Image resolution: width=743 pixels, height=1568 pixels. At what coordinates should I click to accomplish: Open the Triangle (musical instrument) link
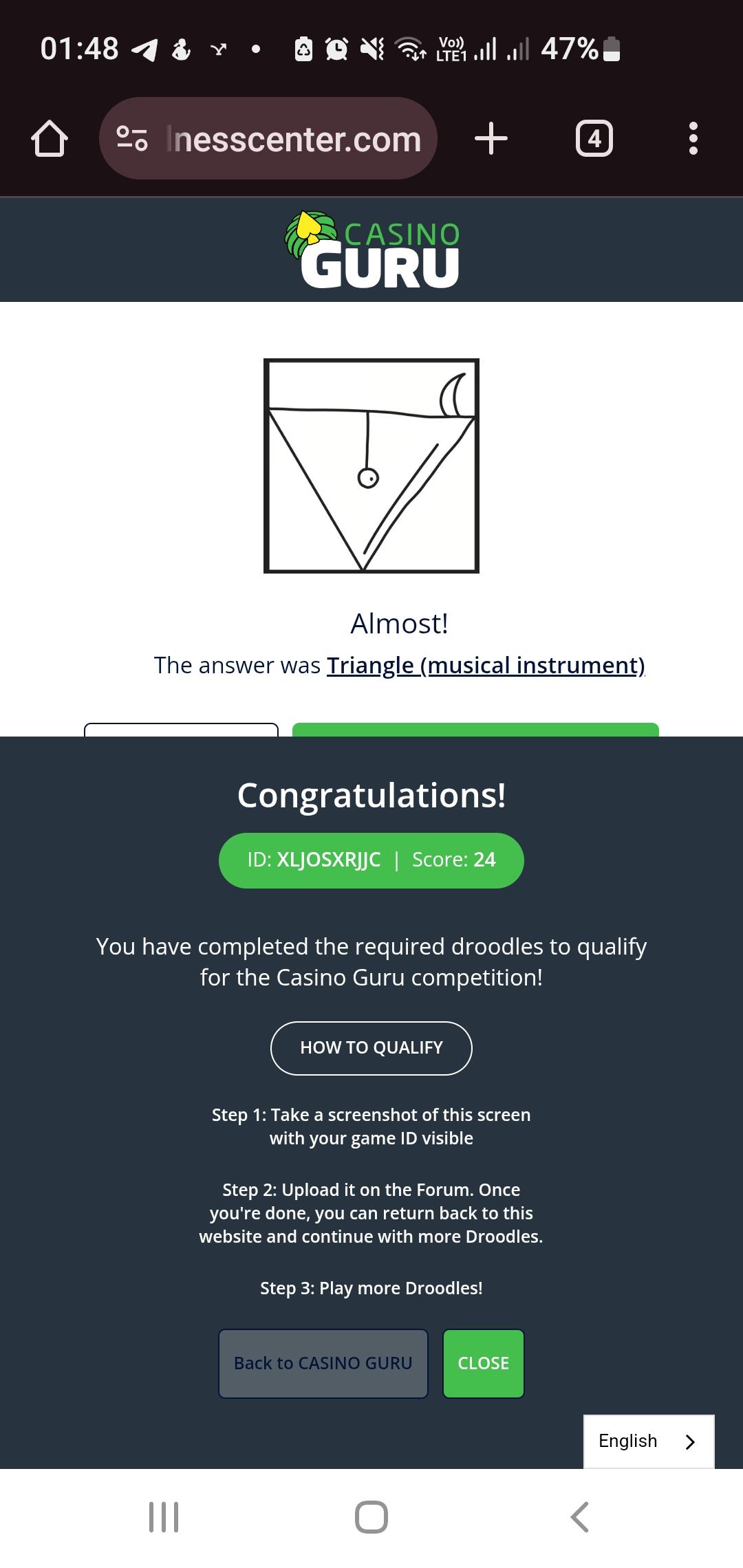pyautogui.click(x=485, y=665)
